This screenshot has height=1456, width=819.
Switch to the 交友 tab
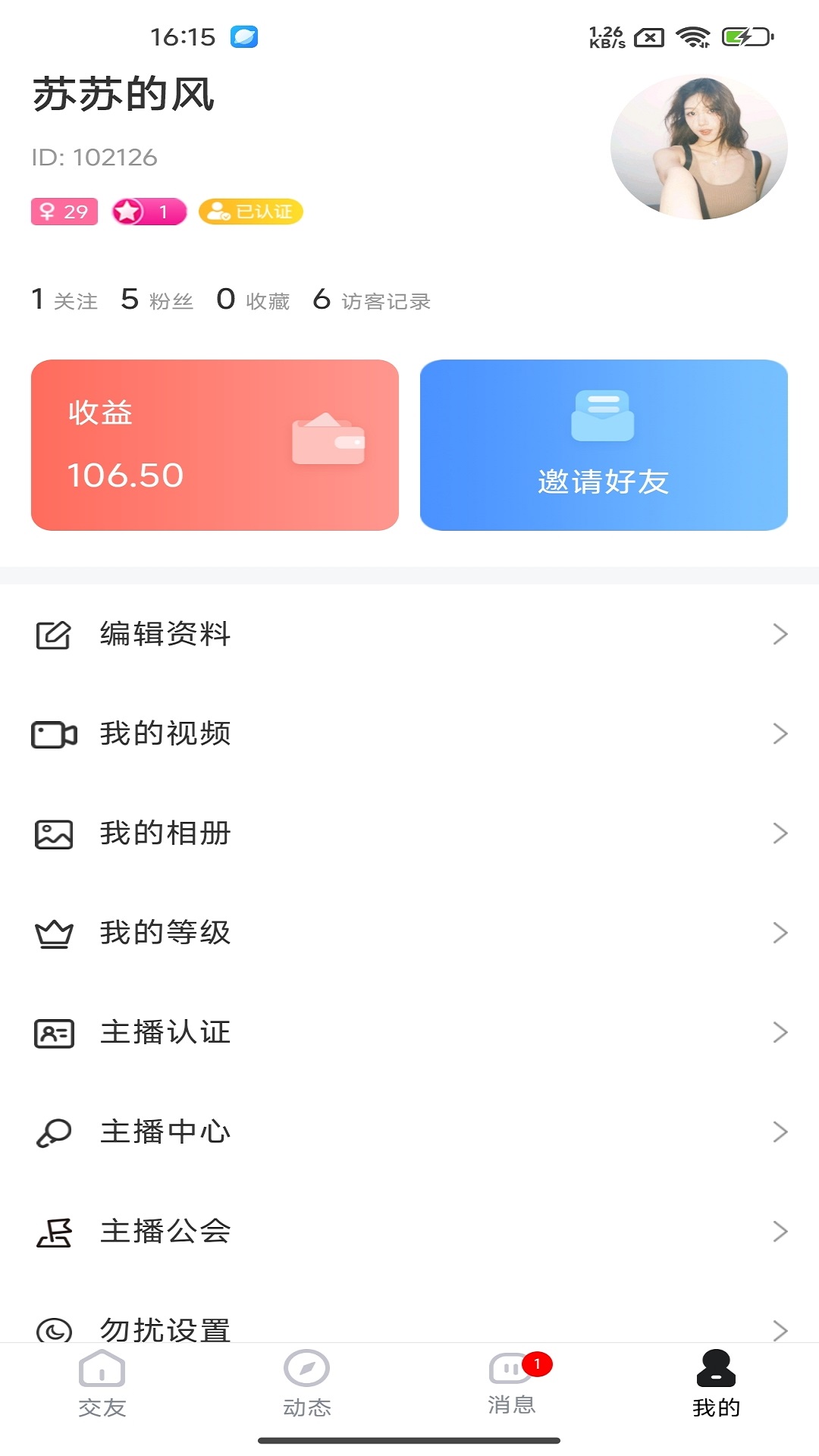click(x=102, y=1384)
